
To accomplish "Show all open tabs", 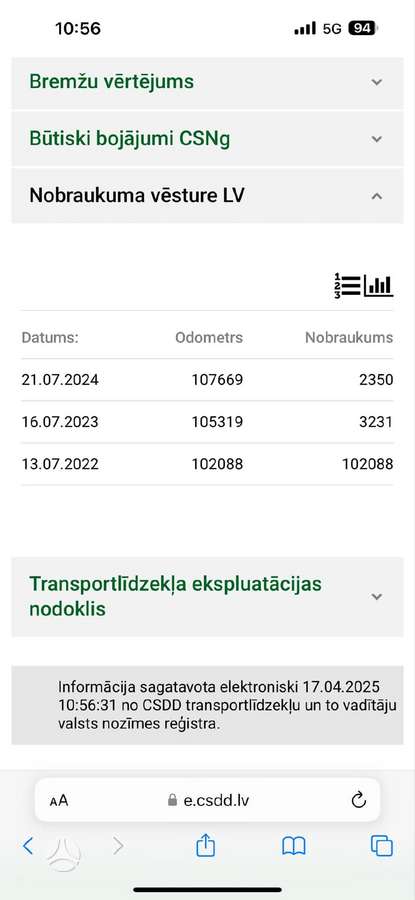I will (382, 846).
